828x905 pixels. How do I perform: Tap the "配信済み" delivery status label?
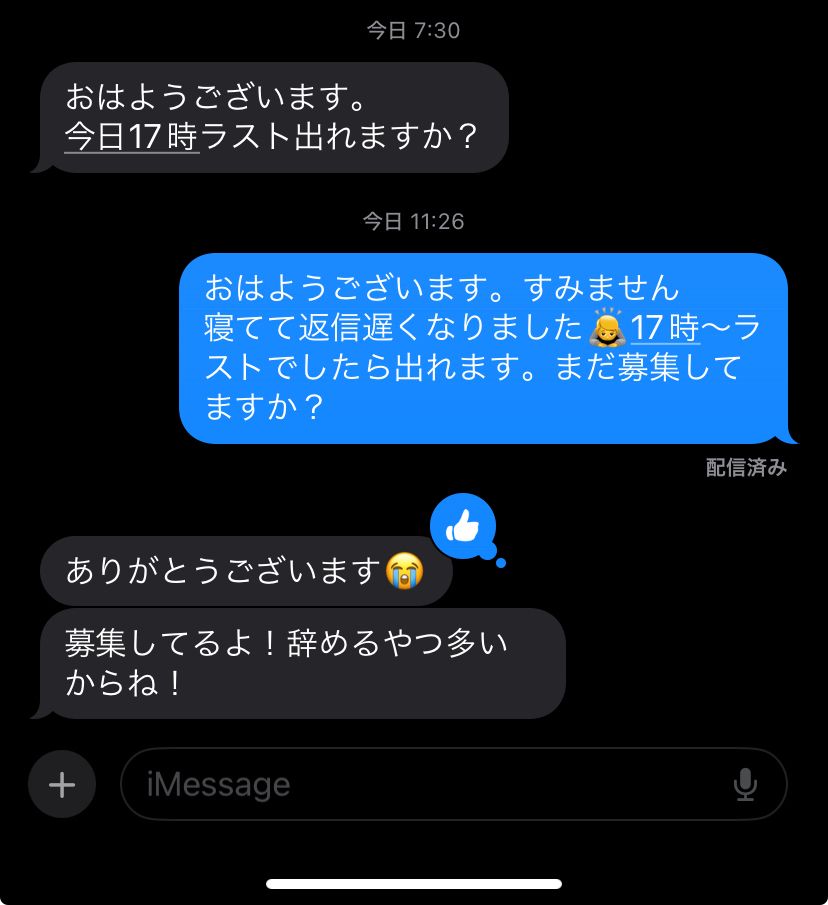[x=746, y=465]
